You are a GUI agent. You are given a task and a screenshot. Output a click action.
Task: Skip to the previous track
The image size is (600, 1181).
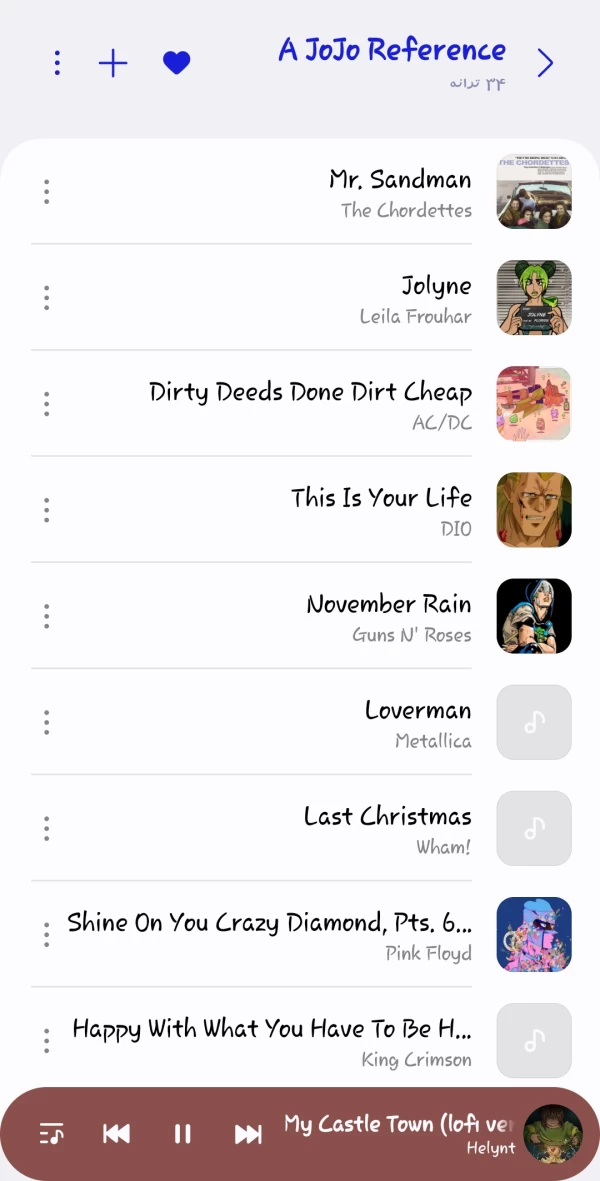116,1133
